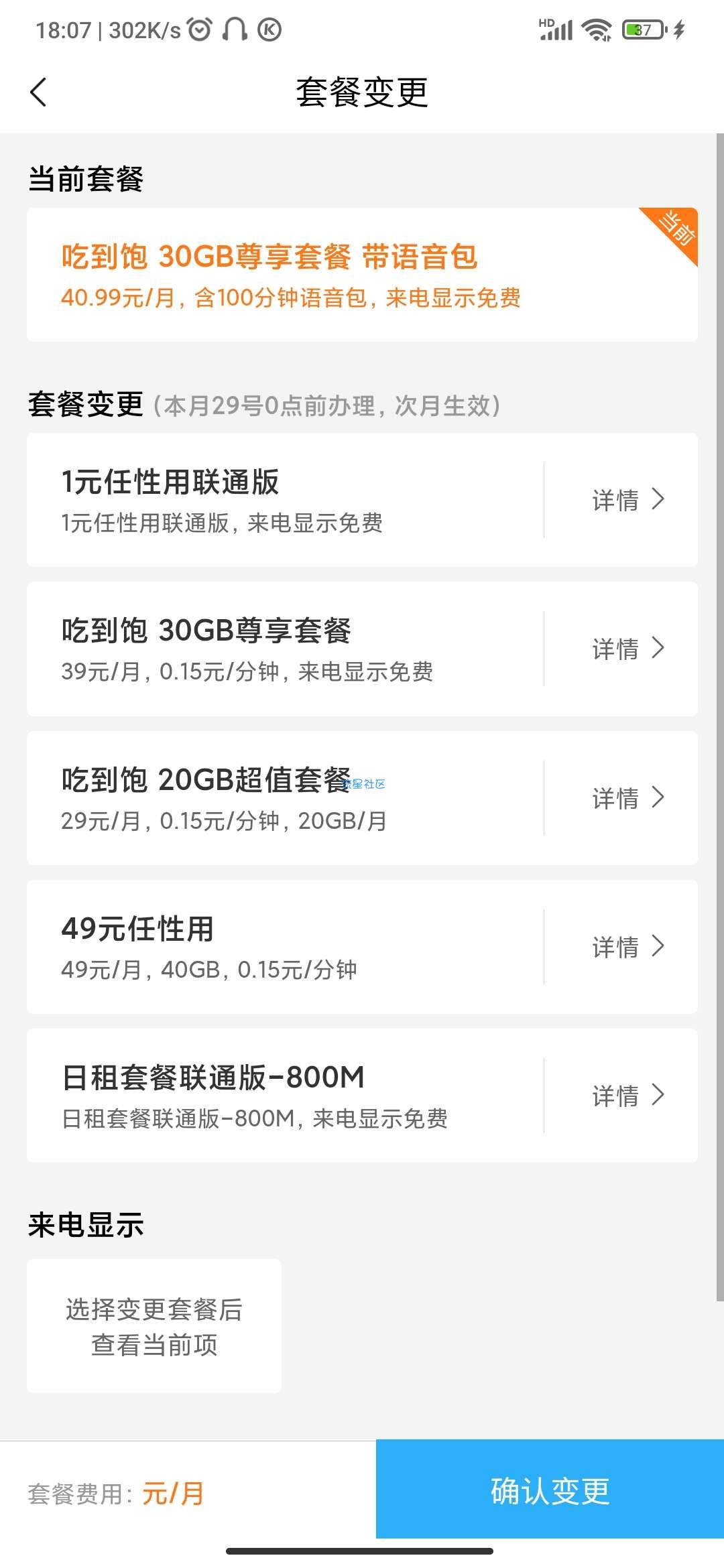Screen dimensions: 724x1568
Task: Show 详情 for 20GB超值套餐
Action: 628,798
